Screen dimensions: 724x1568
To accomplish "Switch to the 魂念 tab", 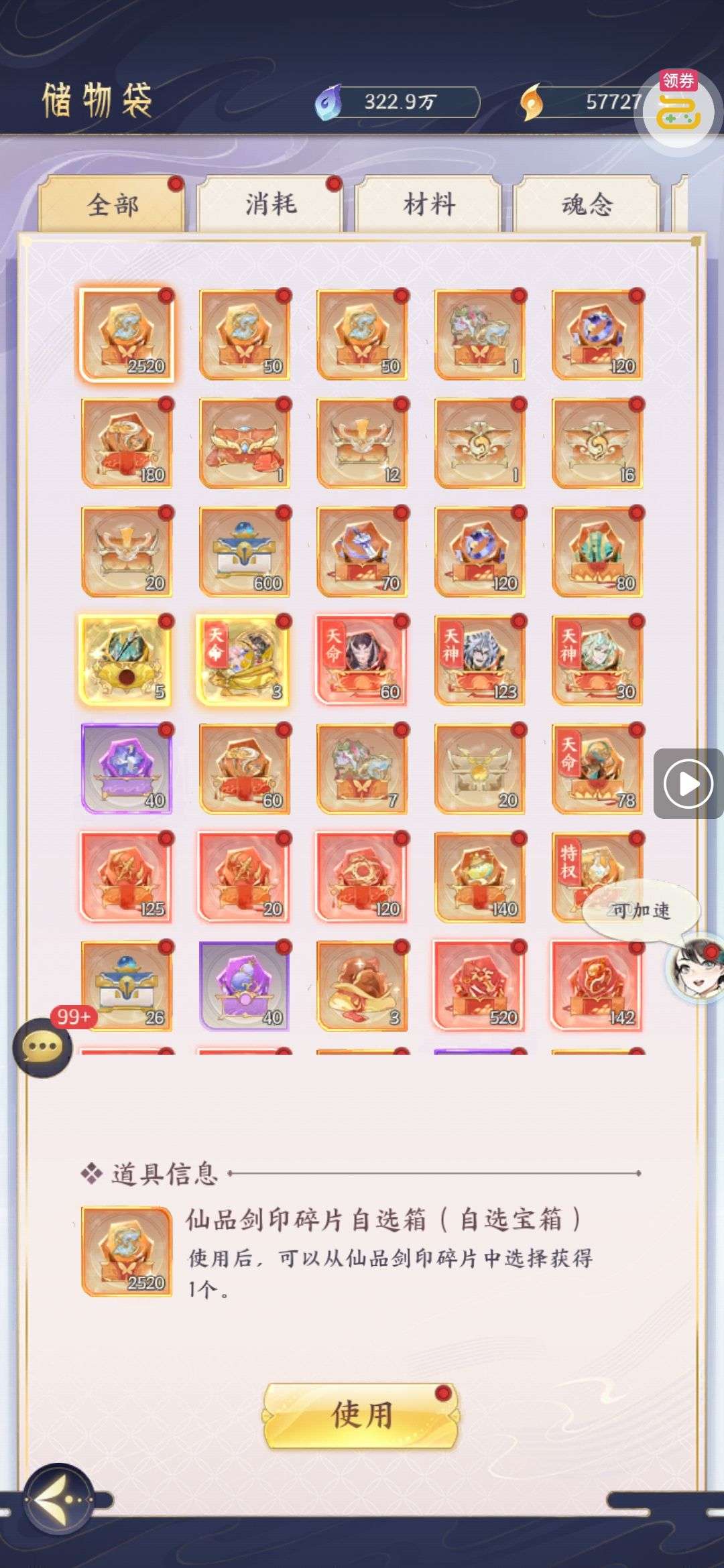I will 587,204.
